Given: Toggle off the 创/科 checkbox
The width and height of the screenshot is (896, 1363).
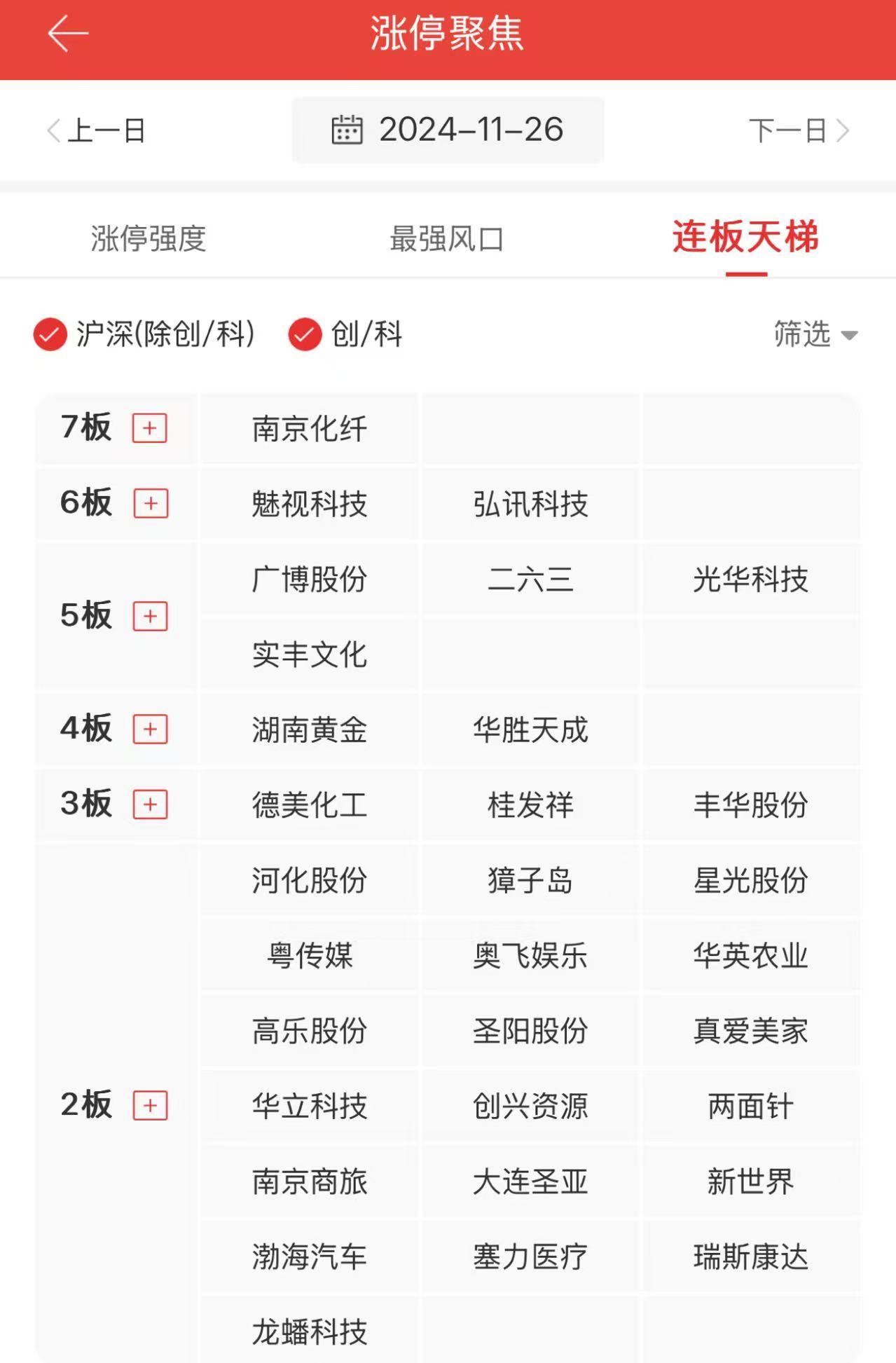Looking at the screenshot, I should [303, 336].
